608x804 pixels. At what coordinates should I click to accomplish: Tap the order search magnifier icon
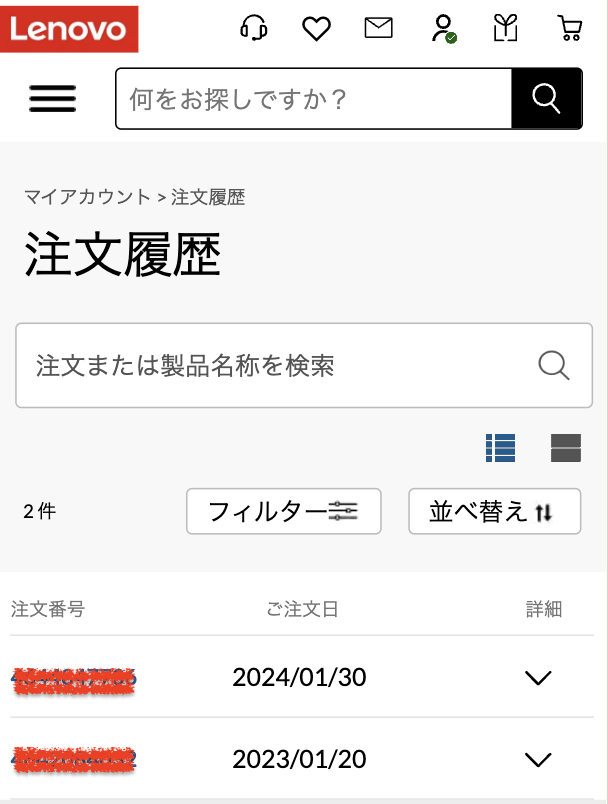[553, 365]
